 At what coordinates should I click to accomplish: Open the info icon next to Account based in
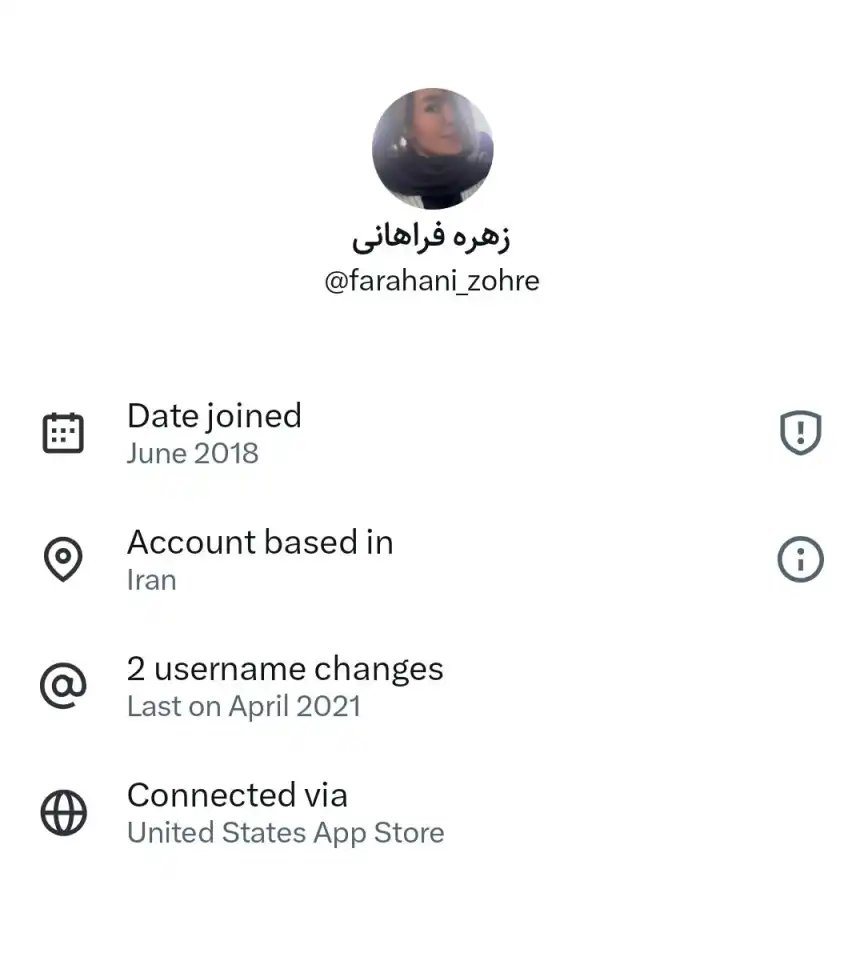[800, 559]
